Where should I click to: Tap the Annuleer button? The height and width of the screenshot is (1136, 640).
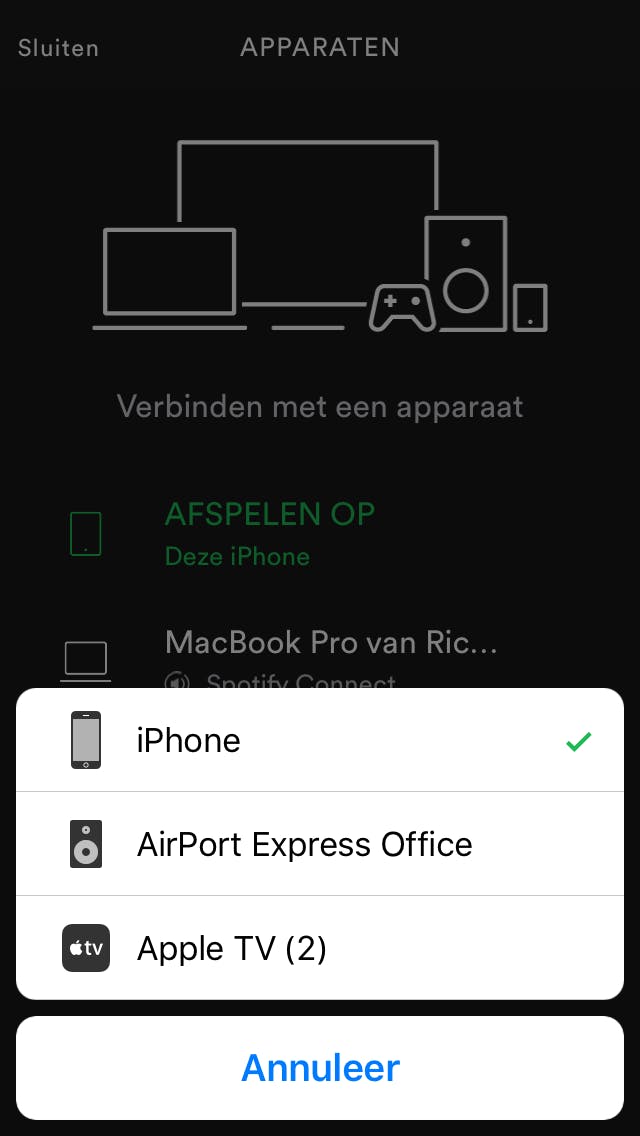(x=320, y=1068)
